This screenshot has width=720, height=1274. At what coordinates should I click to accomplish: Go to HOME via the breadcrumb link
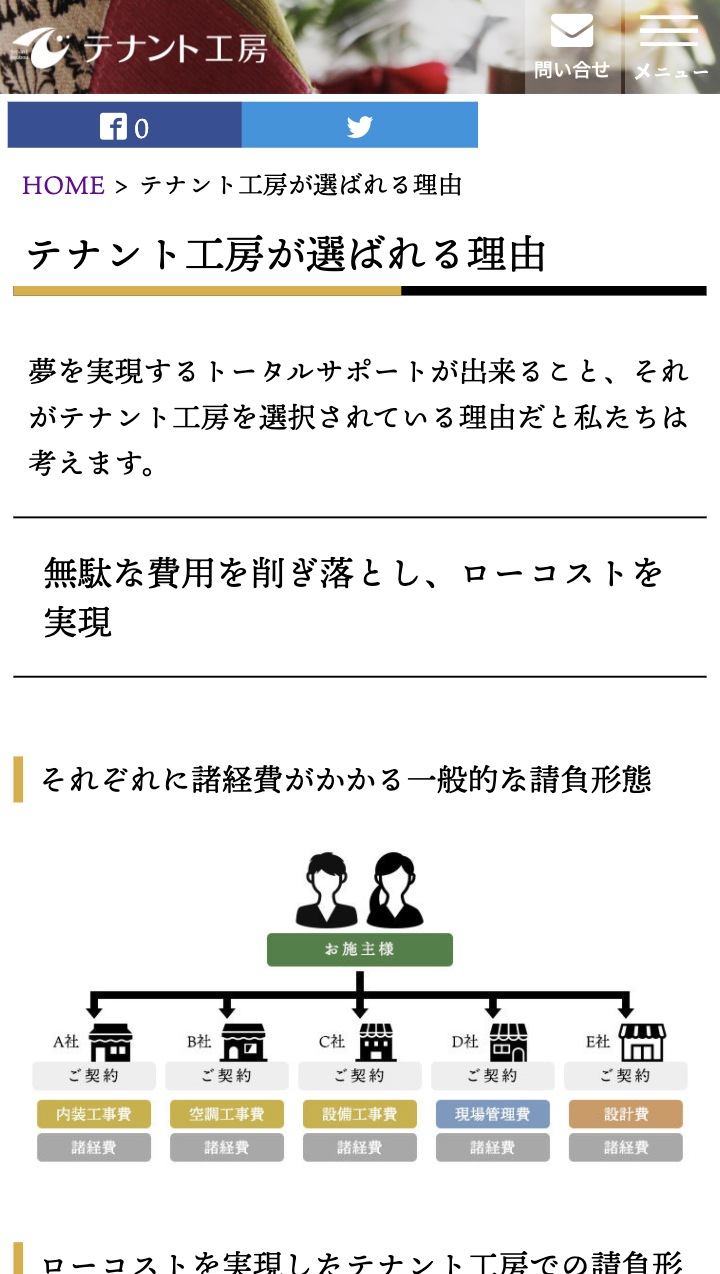[x=64, y=185]
